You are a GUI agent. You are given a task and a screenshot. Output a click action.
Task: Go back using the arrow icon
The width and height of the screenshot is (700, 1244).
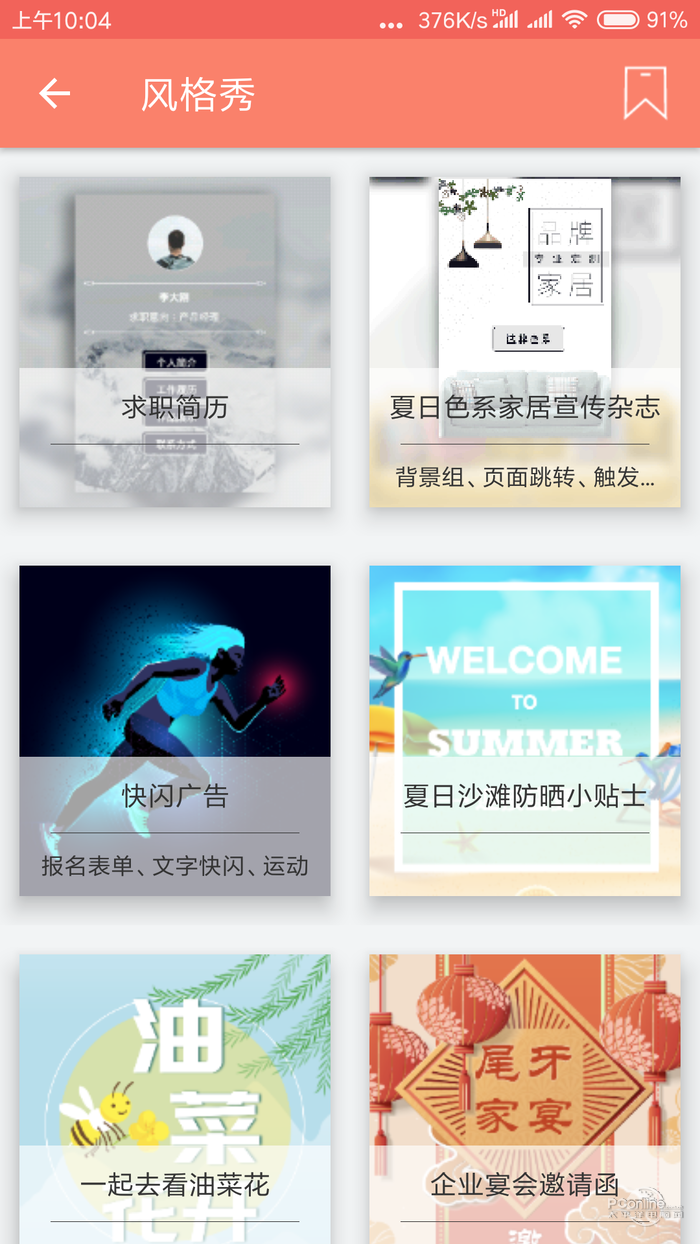tap(55, 94)
